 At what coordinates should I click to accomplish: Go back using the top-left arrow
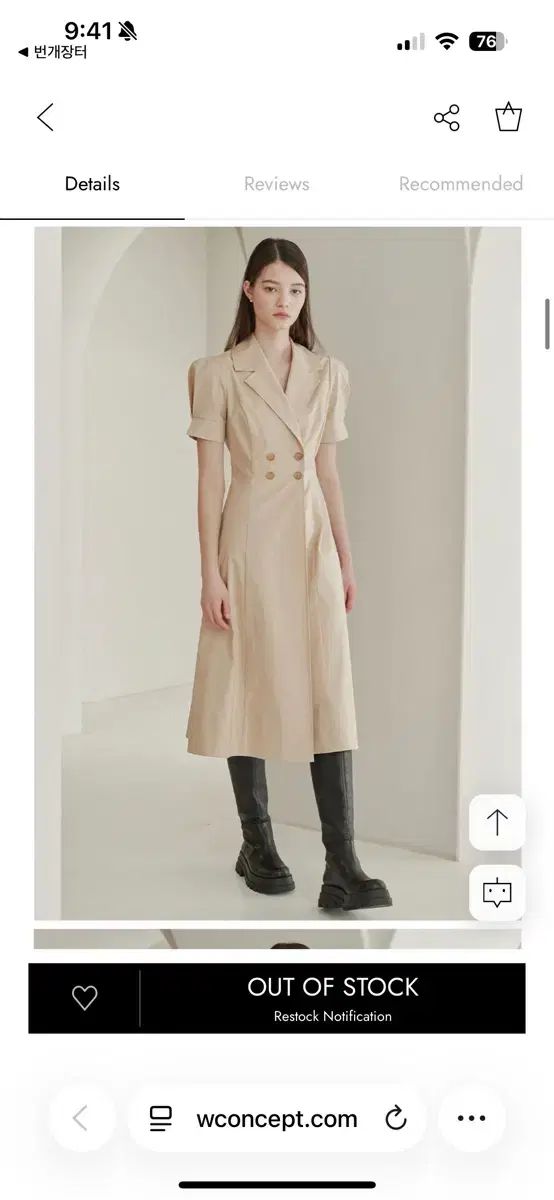pyautogui.click(x=45, y=117)
